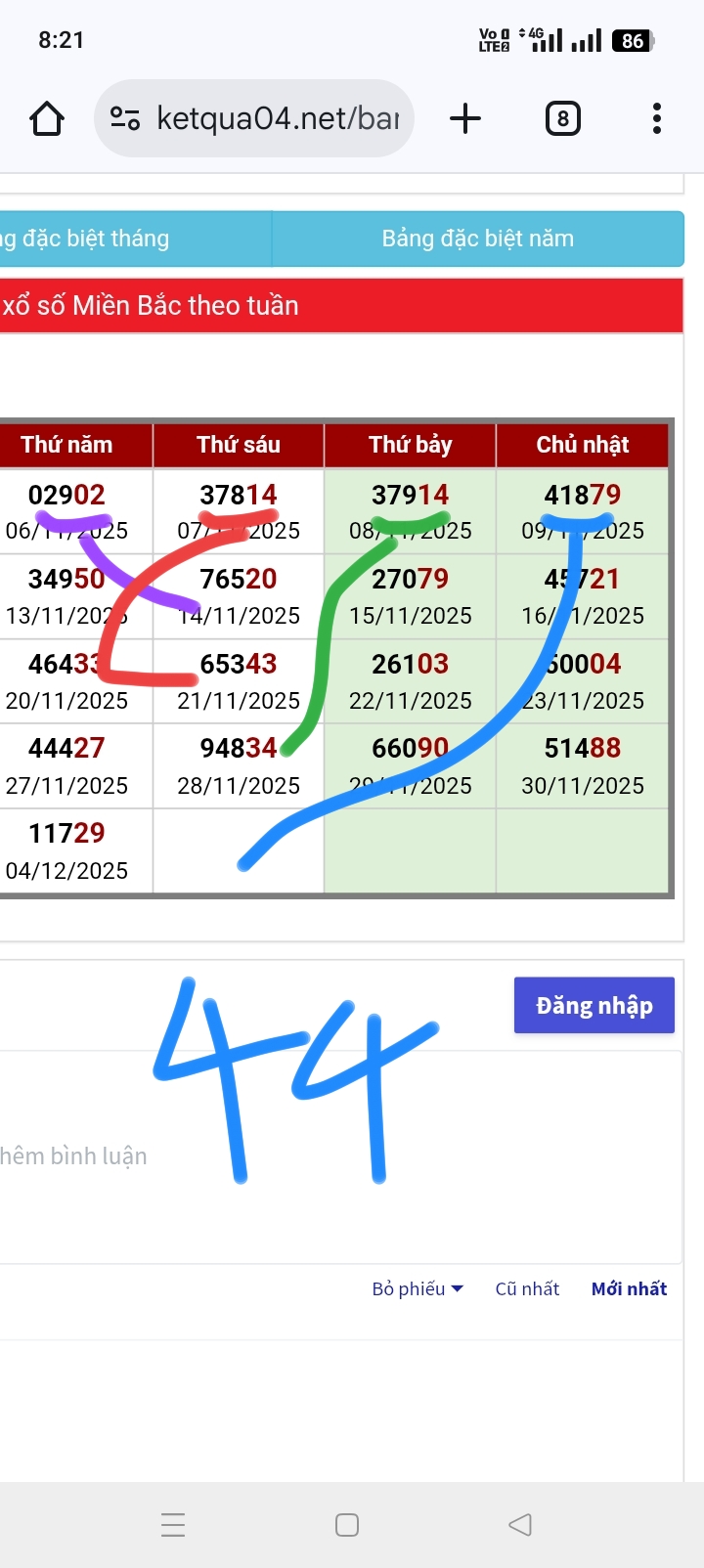Sort comments by Mới nhất
Image resolution: width=704 pixels, height=1568 pixels.
pyautogui.click(x=629, y=1288)
